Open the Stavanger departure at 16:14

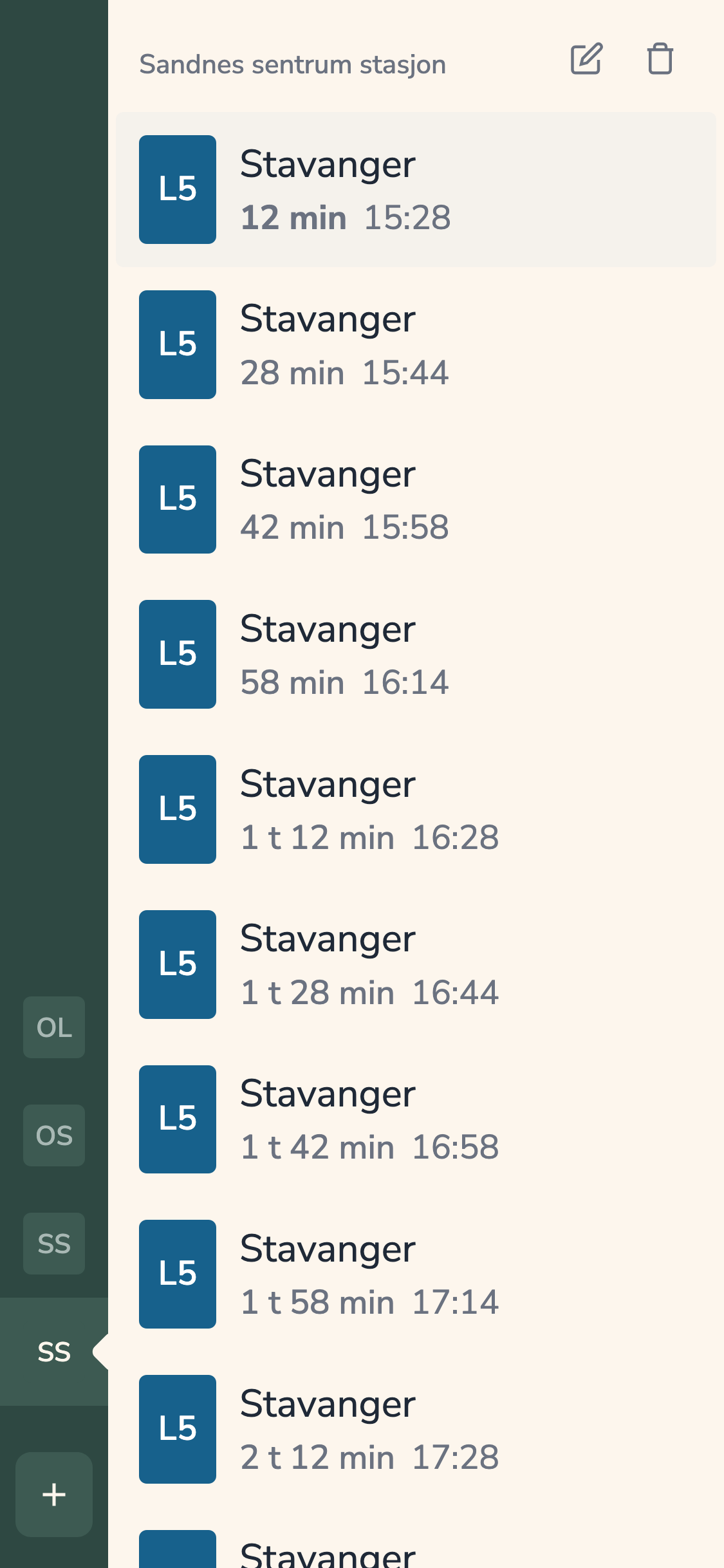tap(417, 655)
